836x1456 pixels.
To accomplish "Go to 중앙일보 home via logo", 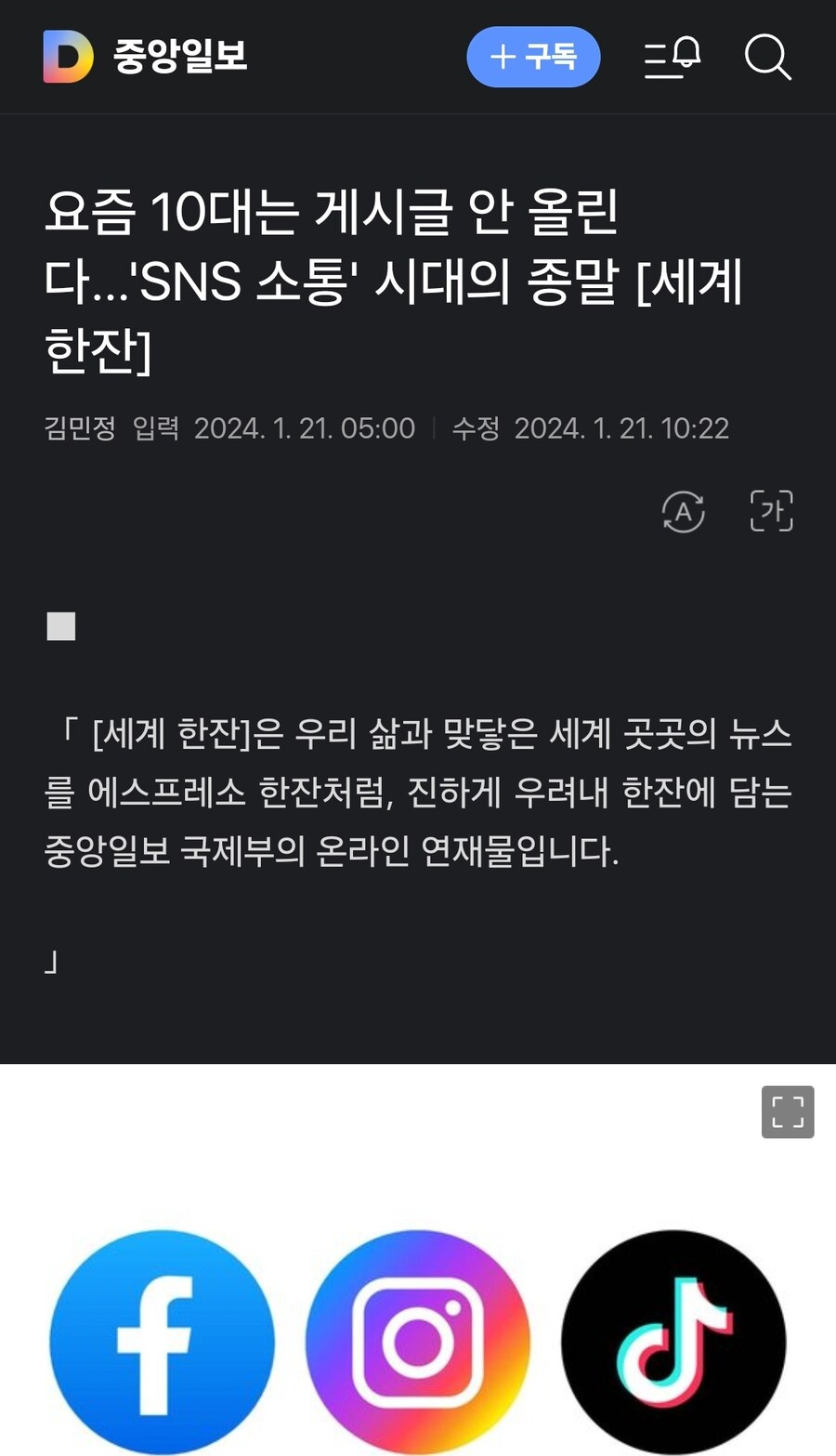I will click(x=146, y=56).
